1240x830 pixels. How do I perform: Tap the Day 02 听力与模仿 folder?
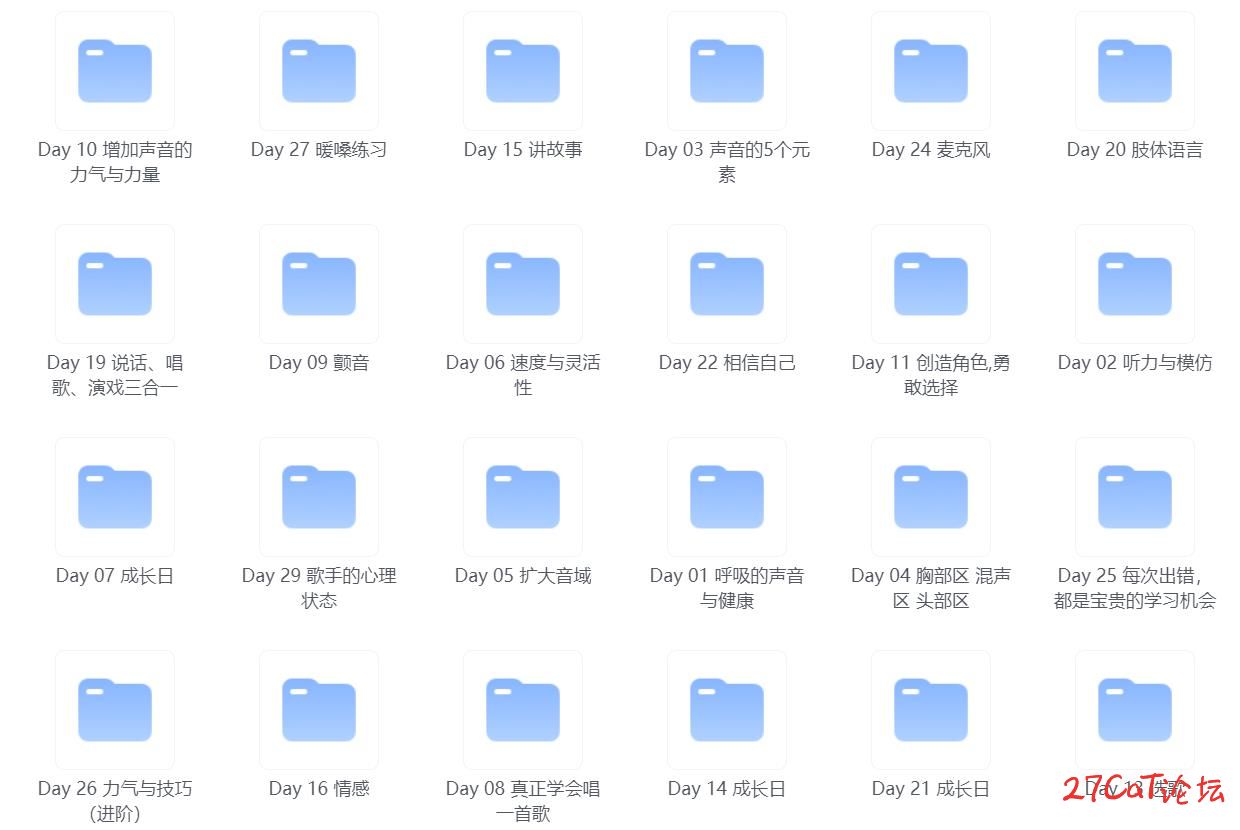(x=1135, y=285)
